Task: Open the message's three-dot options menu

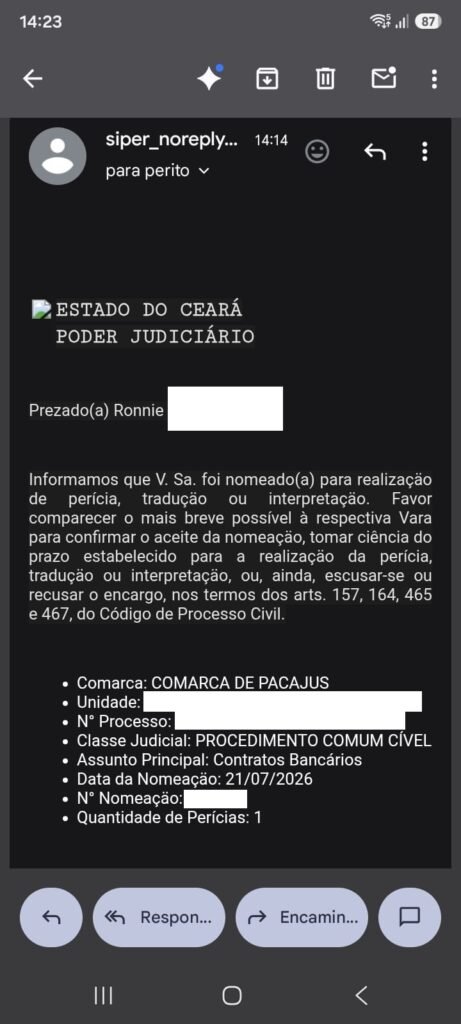Action: click(425, 152)
